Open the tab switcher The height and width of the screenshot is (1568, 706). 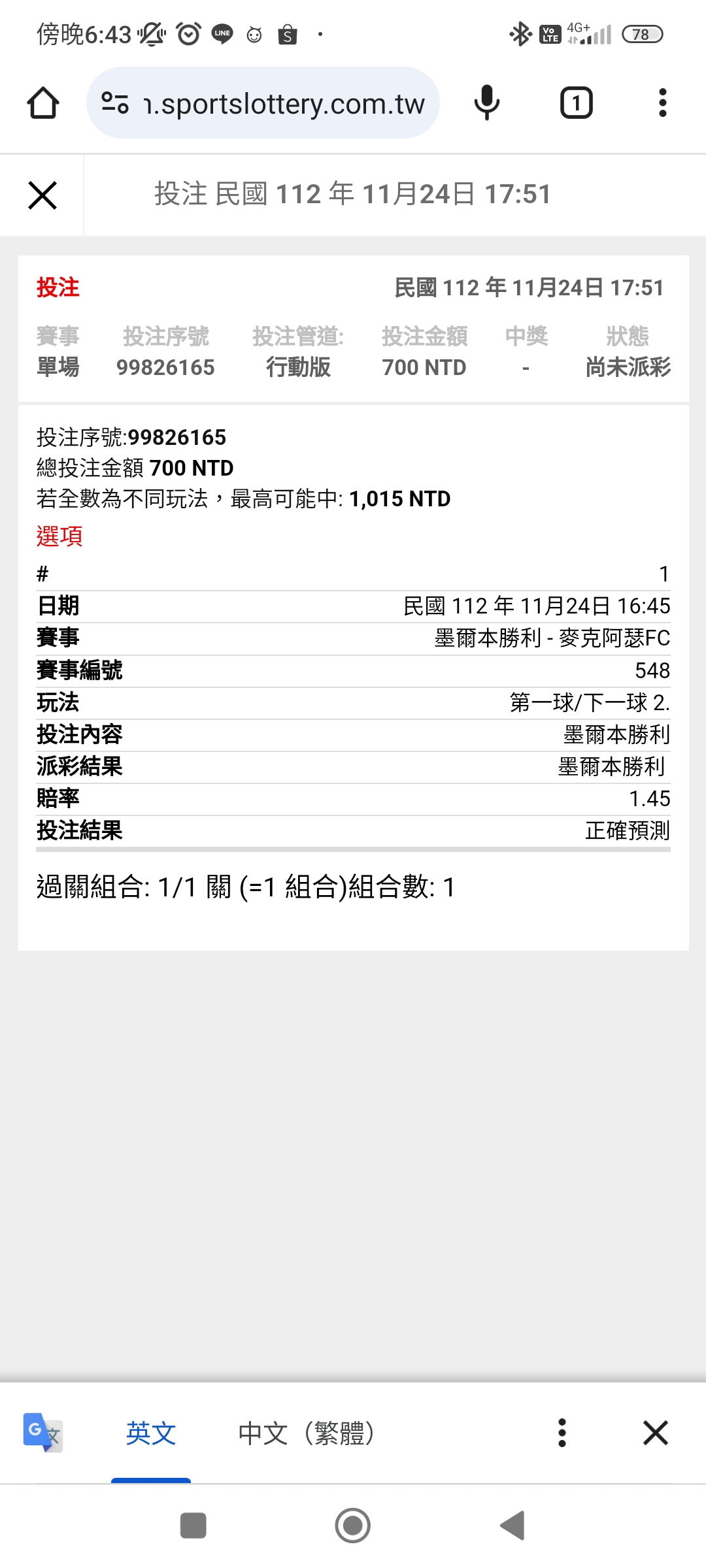point(576,103)
